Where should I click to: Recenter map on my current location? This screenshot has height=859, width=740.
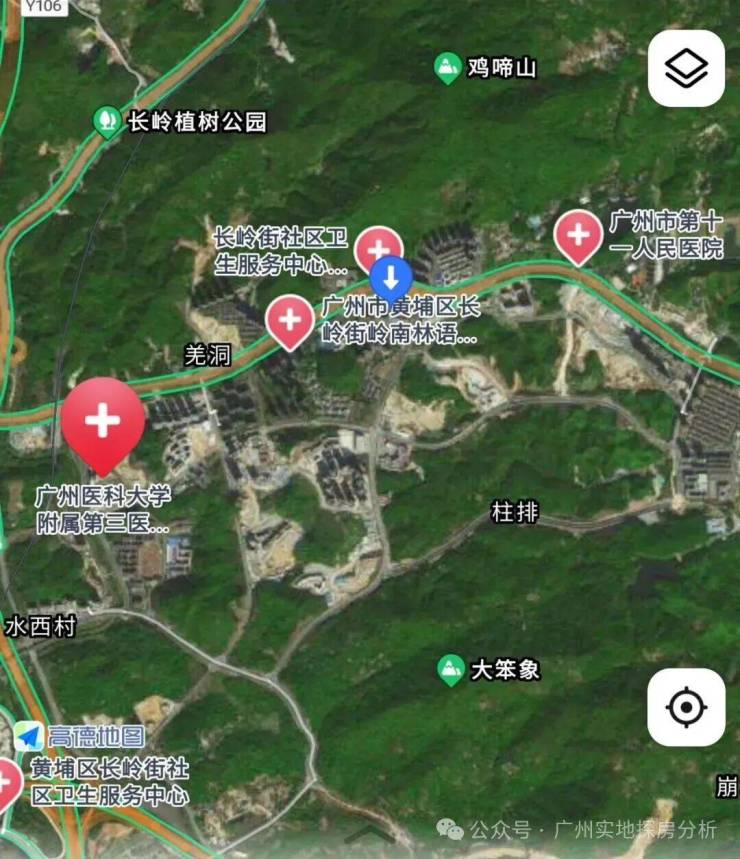686,707
